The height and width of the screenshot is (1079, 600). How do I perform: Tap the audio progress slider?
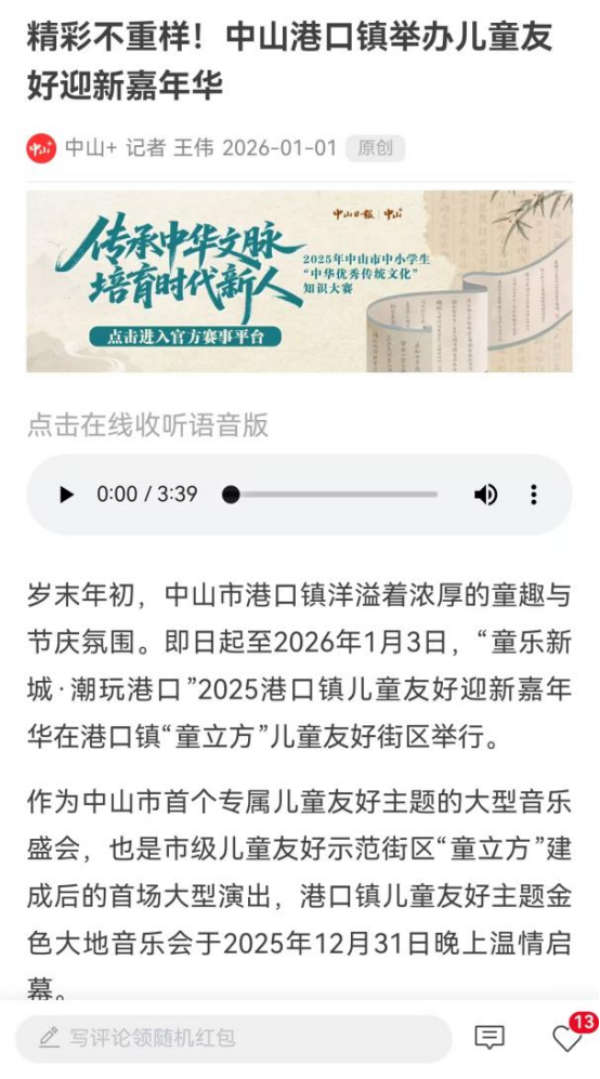coord(333,494)
